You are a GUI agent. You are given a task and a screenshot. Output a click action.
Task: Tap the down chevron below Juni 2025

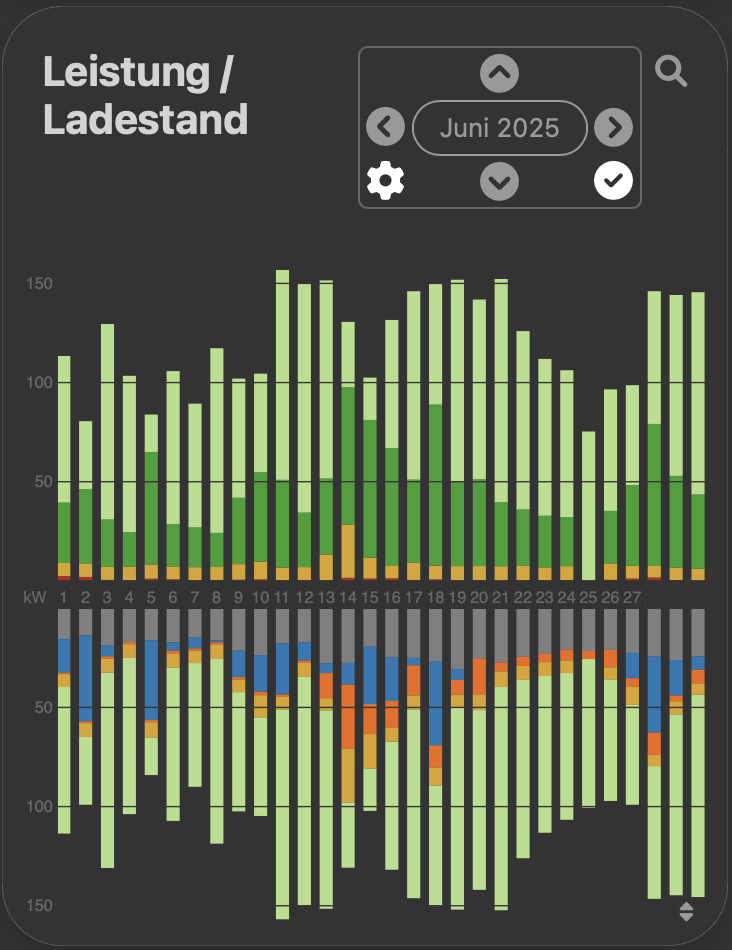[x=499, y=181]
